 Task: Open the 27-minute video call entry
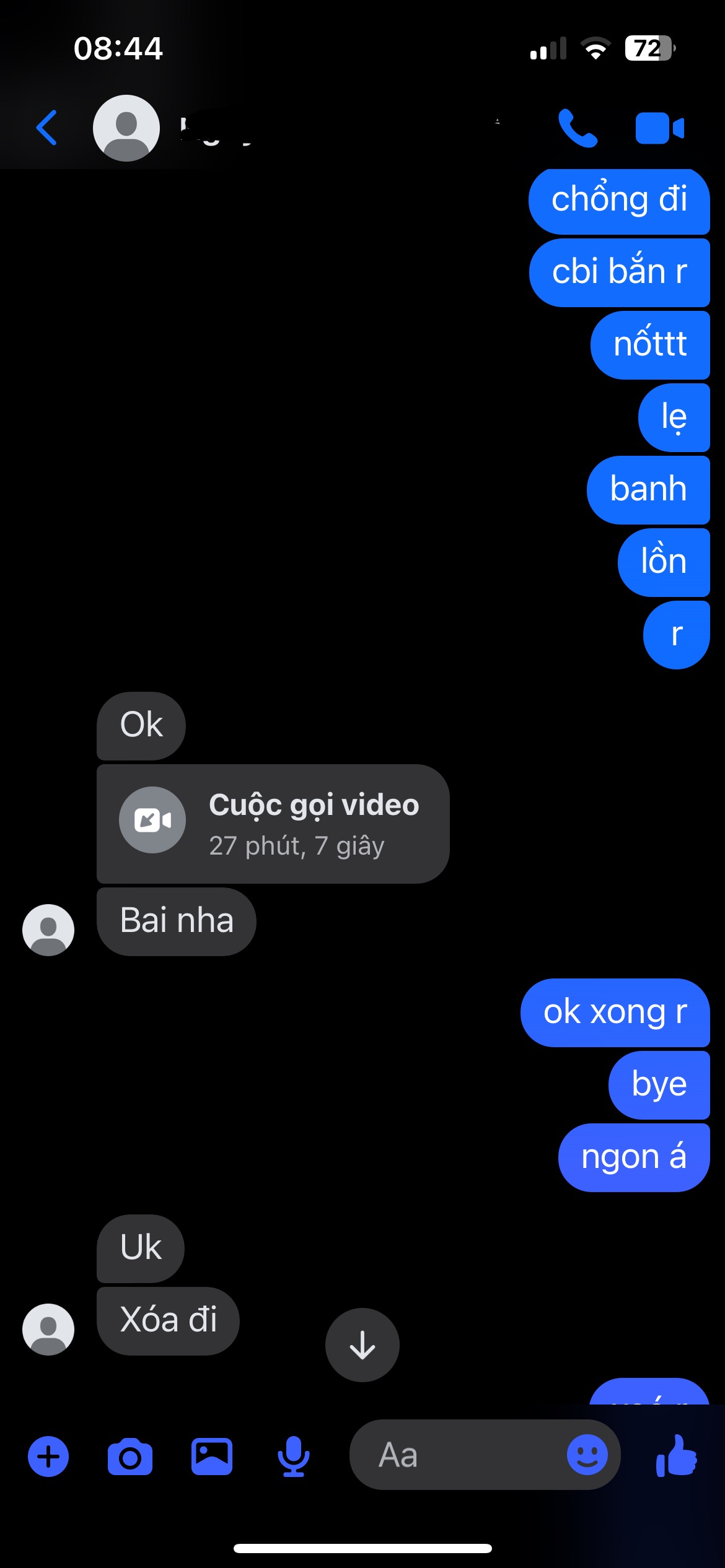pos(273,824)
